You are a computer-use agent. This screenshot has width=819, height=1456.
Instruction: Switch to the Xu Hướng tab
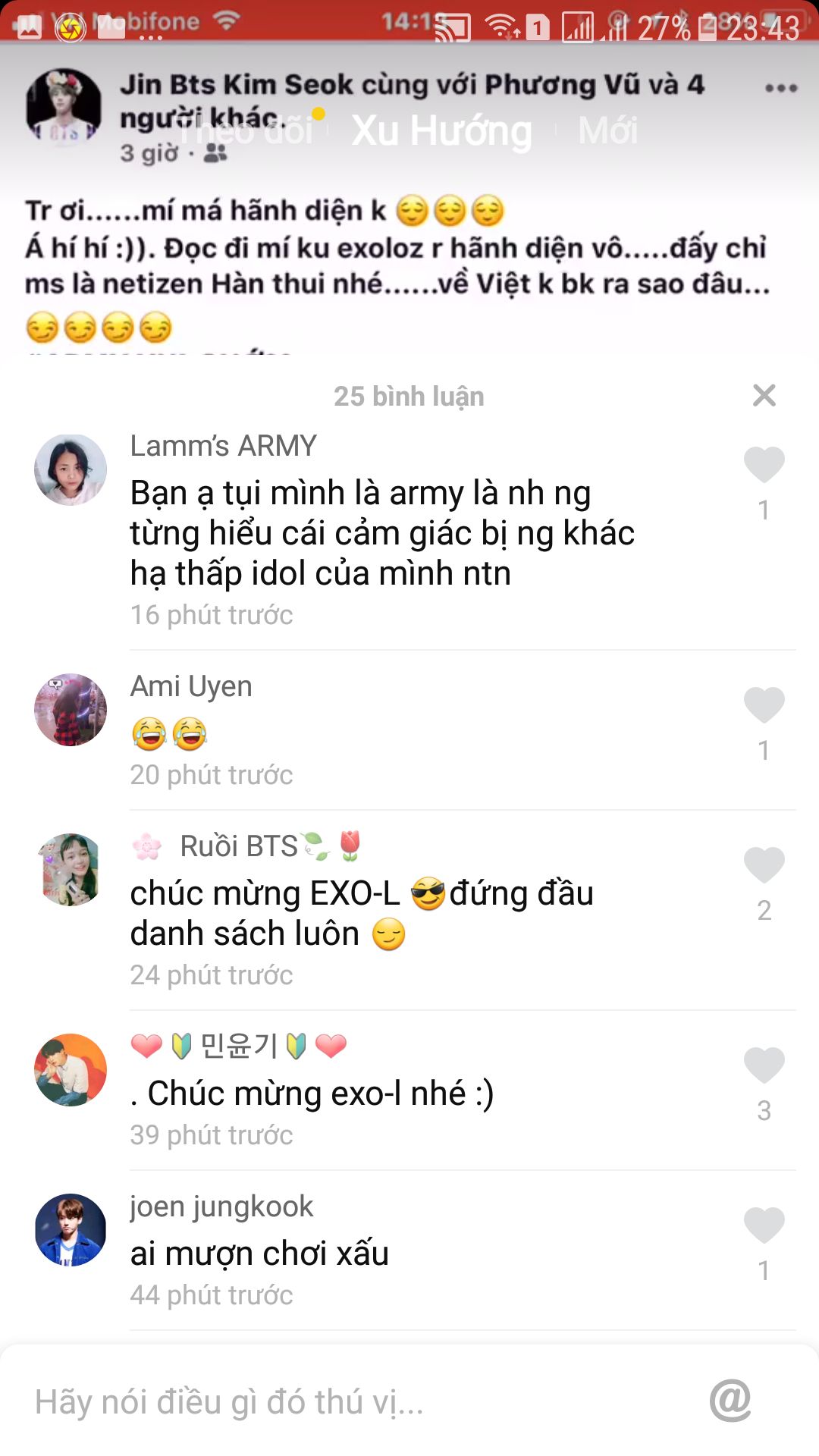click(x=441, y=131)
